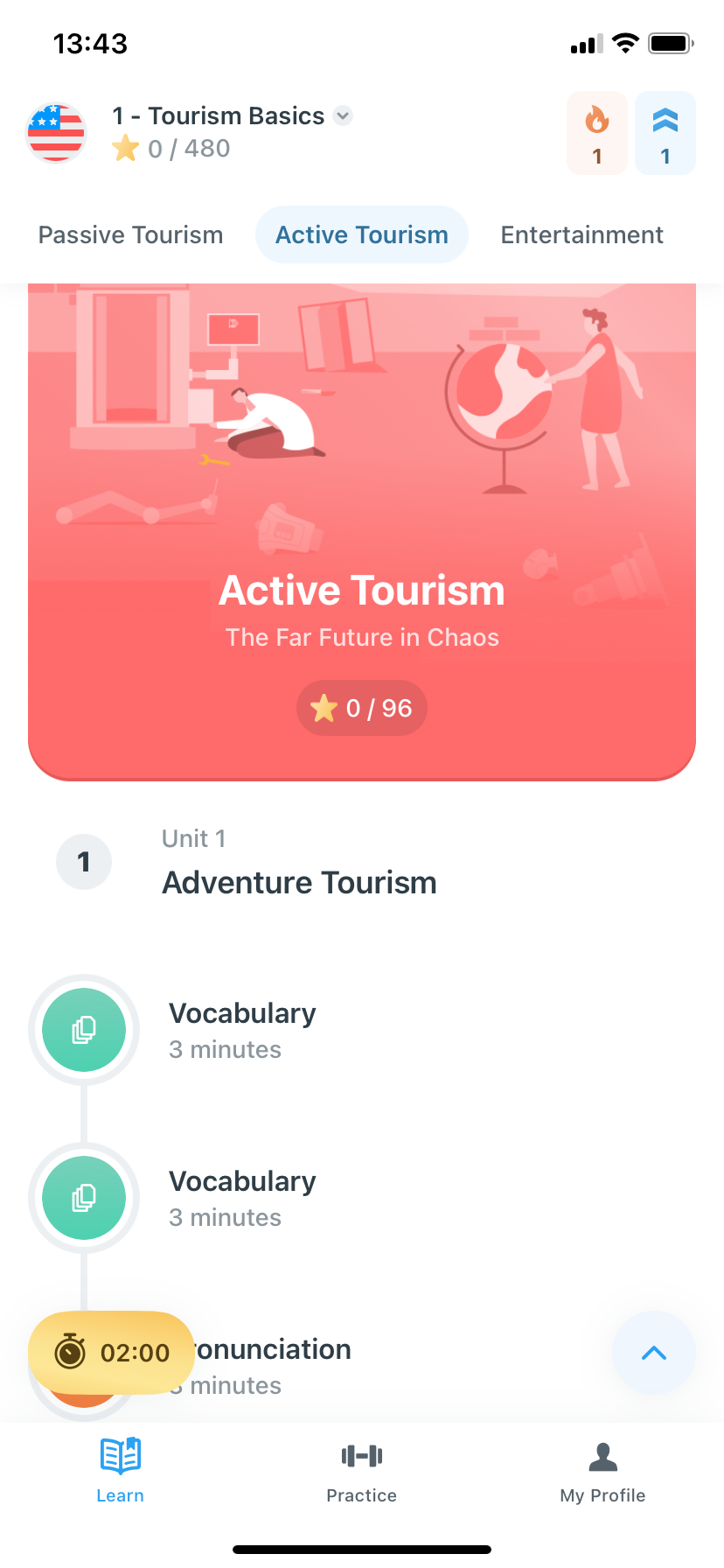The width and height of the screenshot is (724, 1568).
Task: Open the Pronunciation lesson
Action: click(x=271, y=1365)
